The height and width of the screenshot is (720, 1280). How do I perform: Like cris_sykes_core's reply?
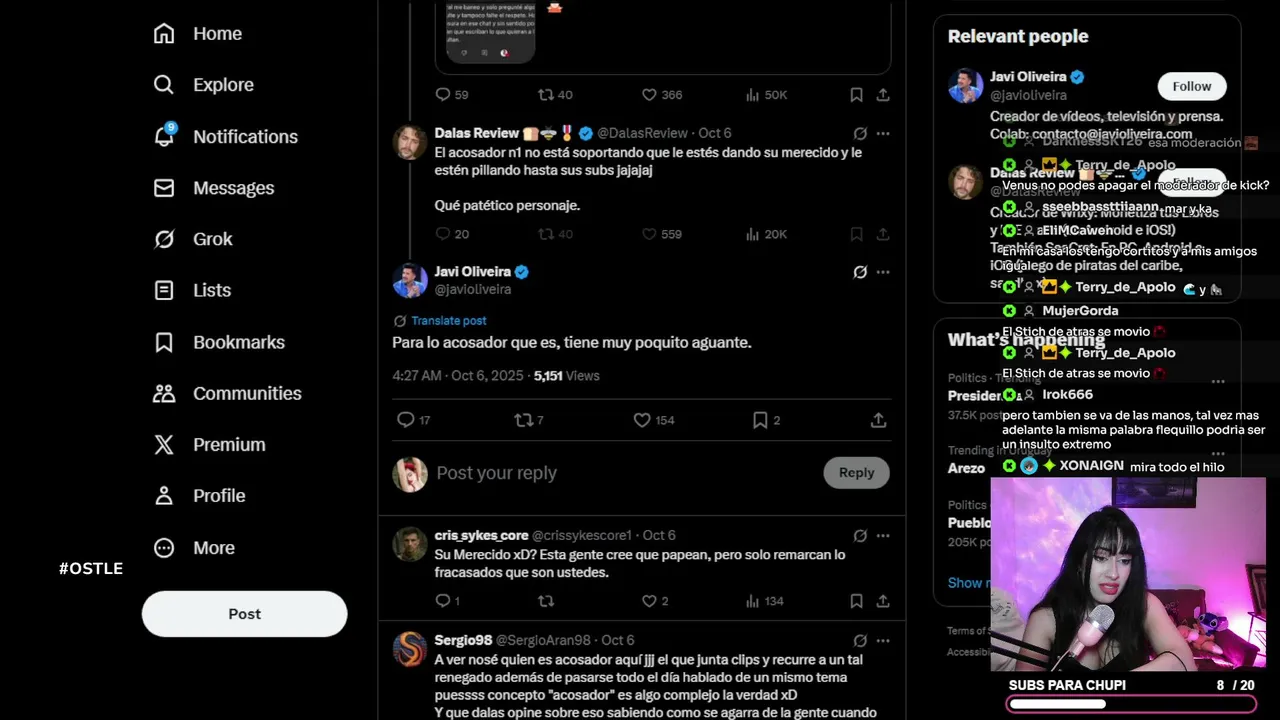tap(649, 601)
